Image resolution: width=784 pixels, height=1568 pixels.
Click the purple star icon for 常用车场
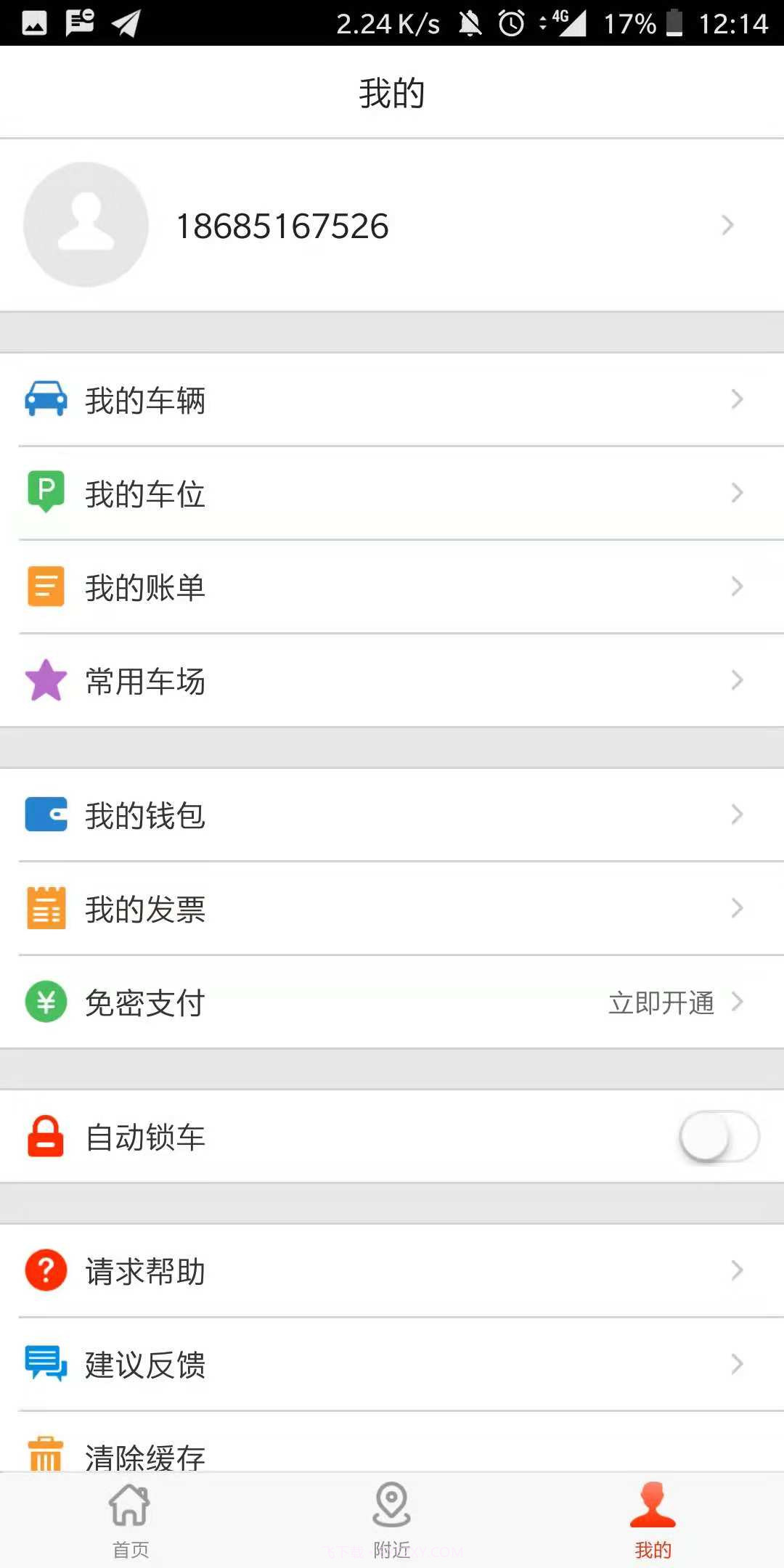45,680
